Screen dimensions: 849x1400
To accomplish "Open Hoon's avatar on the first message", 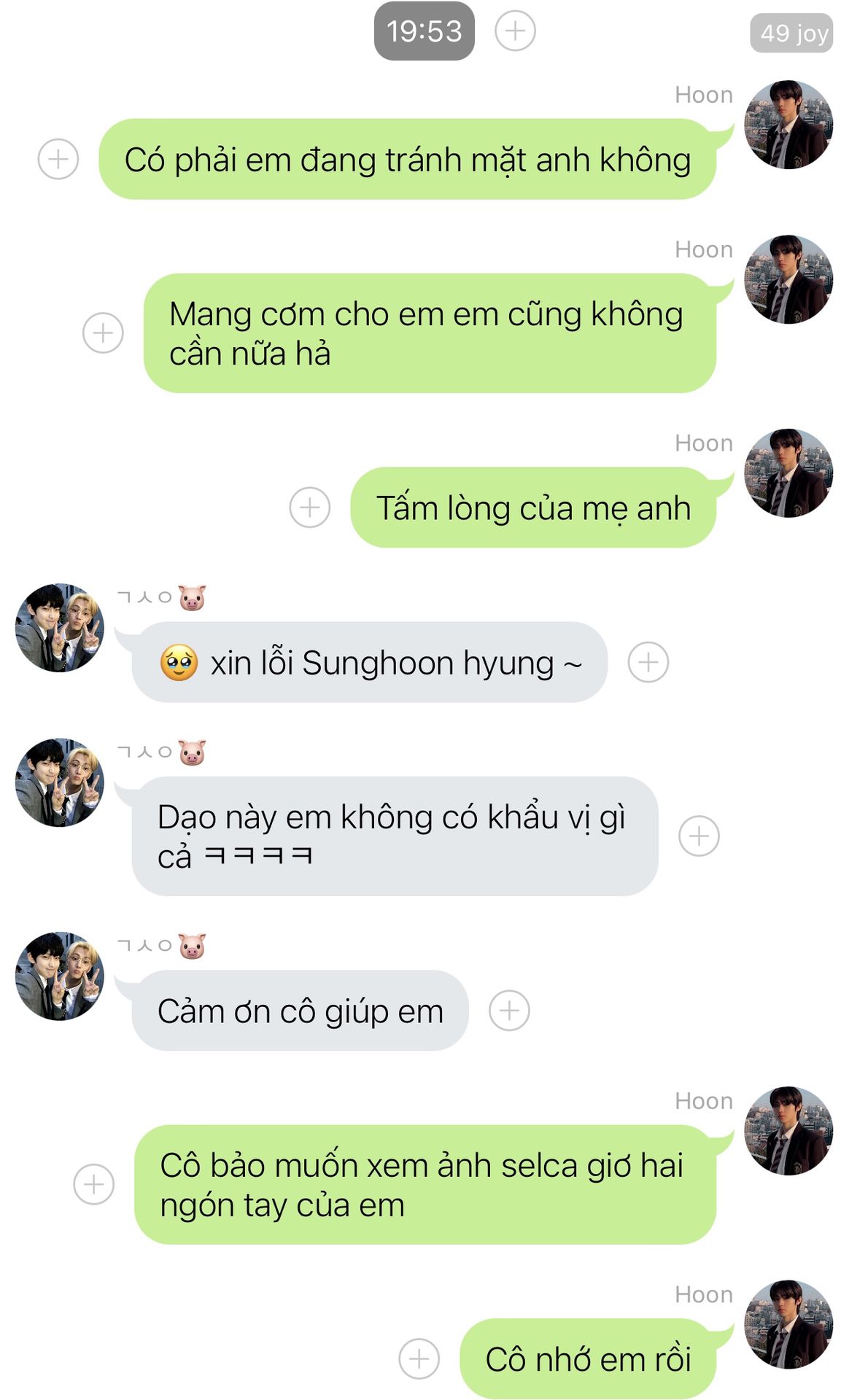I will coord(788,125).
